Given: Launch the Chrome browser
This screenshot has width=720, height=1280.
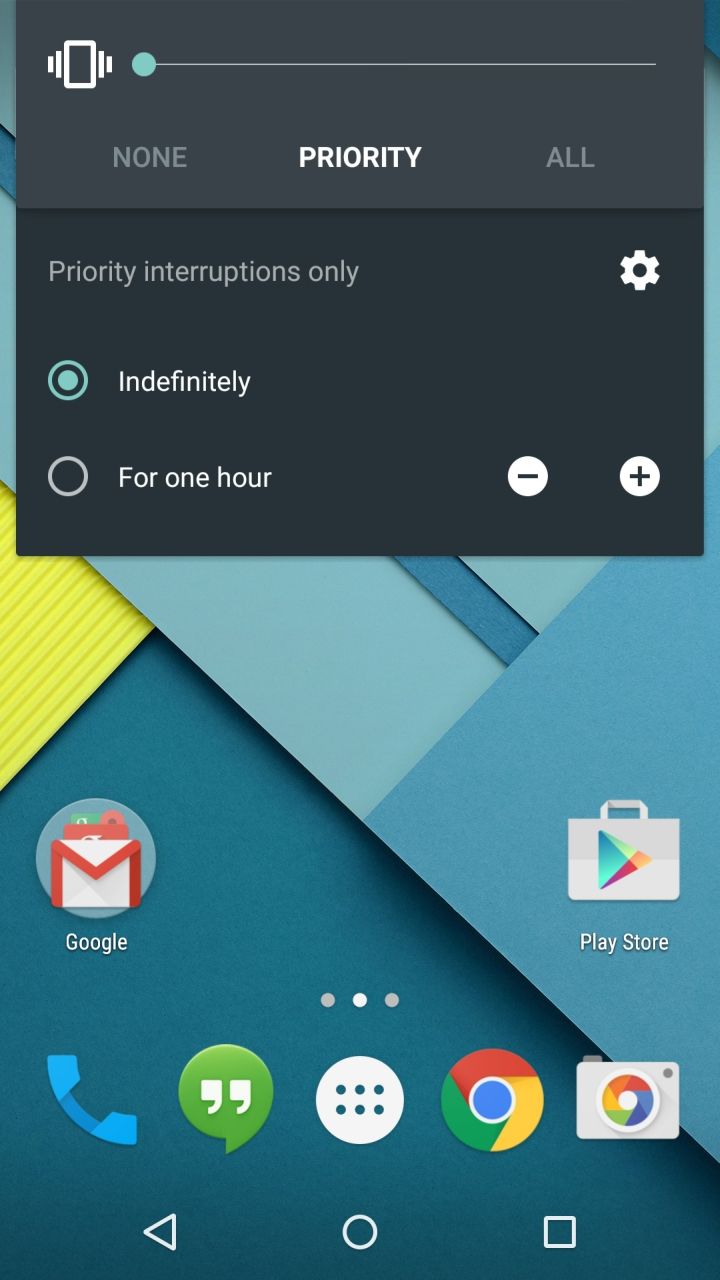Looking at the screenshot, I should 492,1100.
